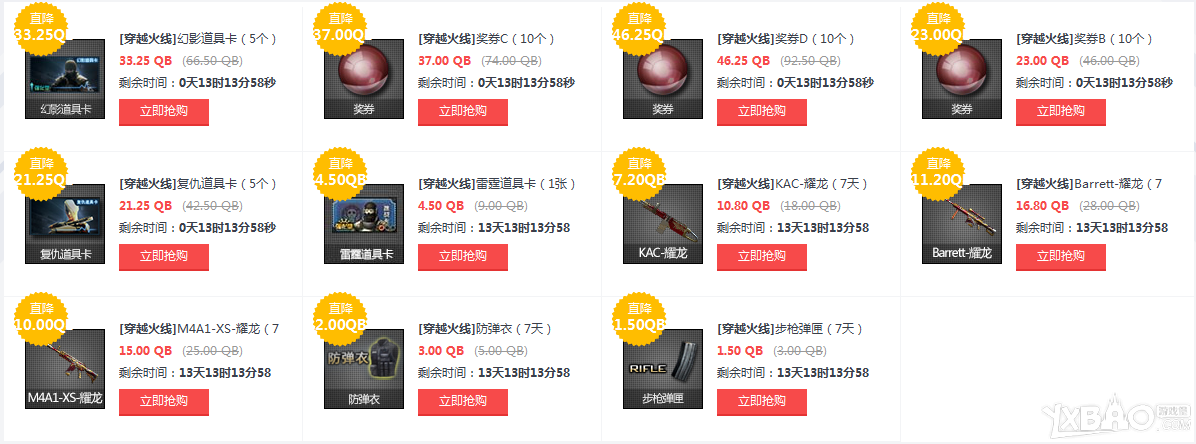Buy Barrett-耀龙 using 立即抢购
The image size is (1196, 444).
pos(1060,256)
